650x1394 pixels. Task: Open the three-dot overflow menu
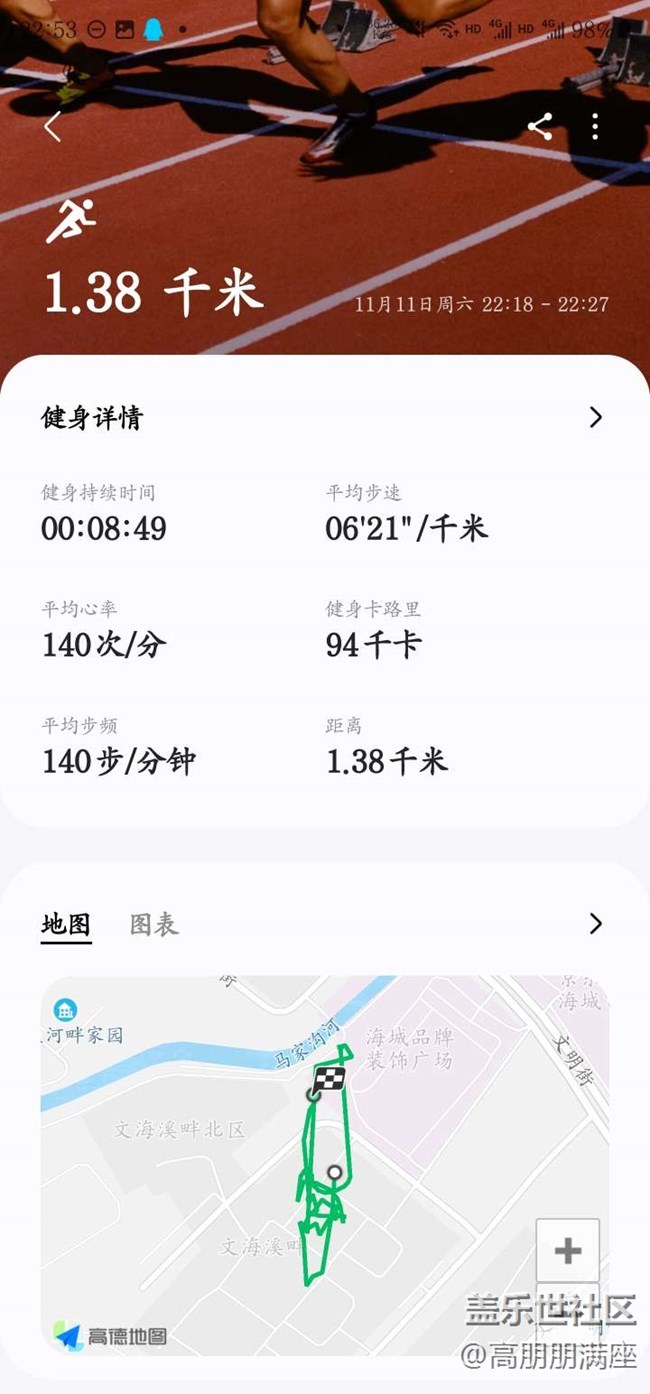point(595,126)
